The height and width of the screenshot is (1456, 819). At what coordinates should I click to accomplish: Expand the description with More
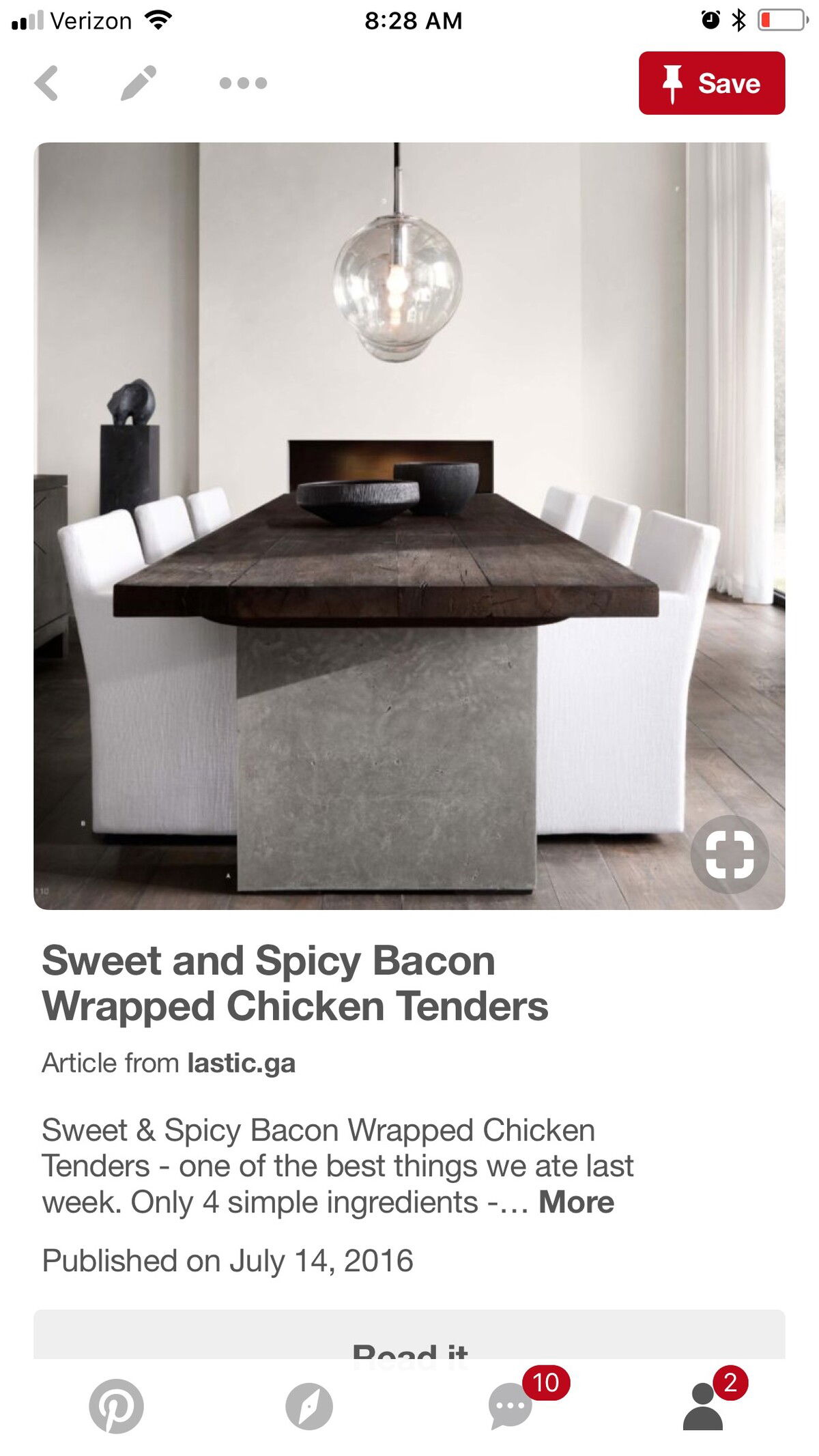(x=576, y=1202)
